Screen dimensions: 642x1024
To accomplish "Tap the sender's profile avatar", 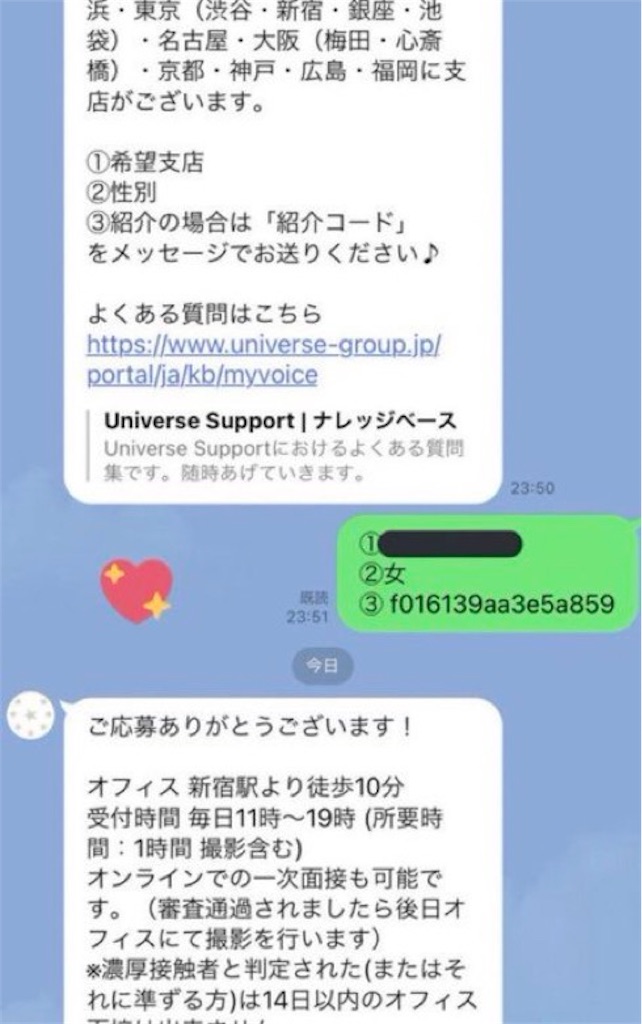I will [x=31, y=716].
